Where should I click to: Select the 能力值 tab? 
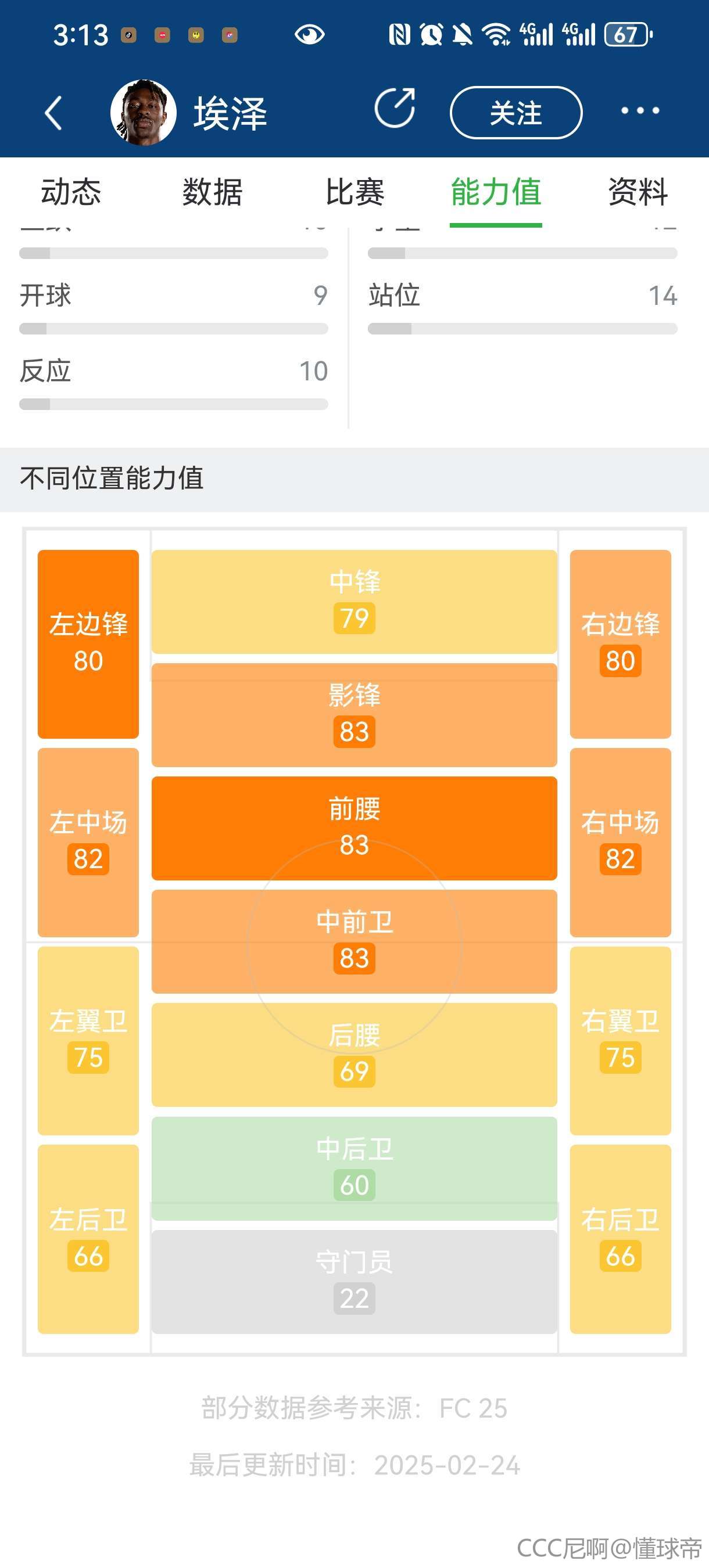[x=496, y=192]
